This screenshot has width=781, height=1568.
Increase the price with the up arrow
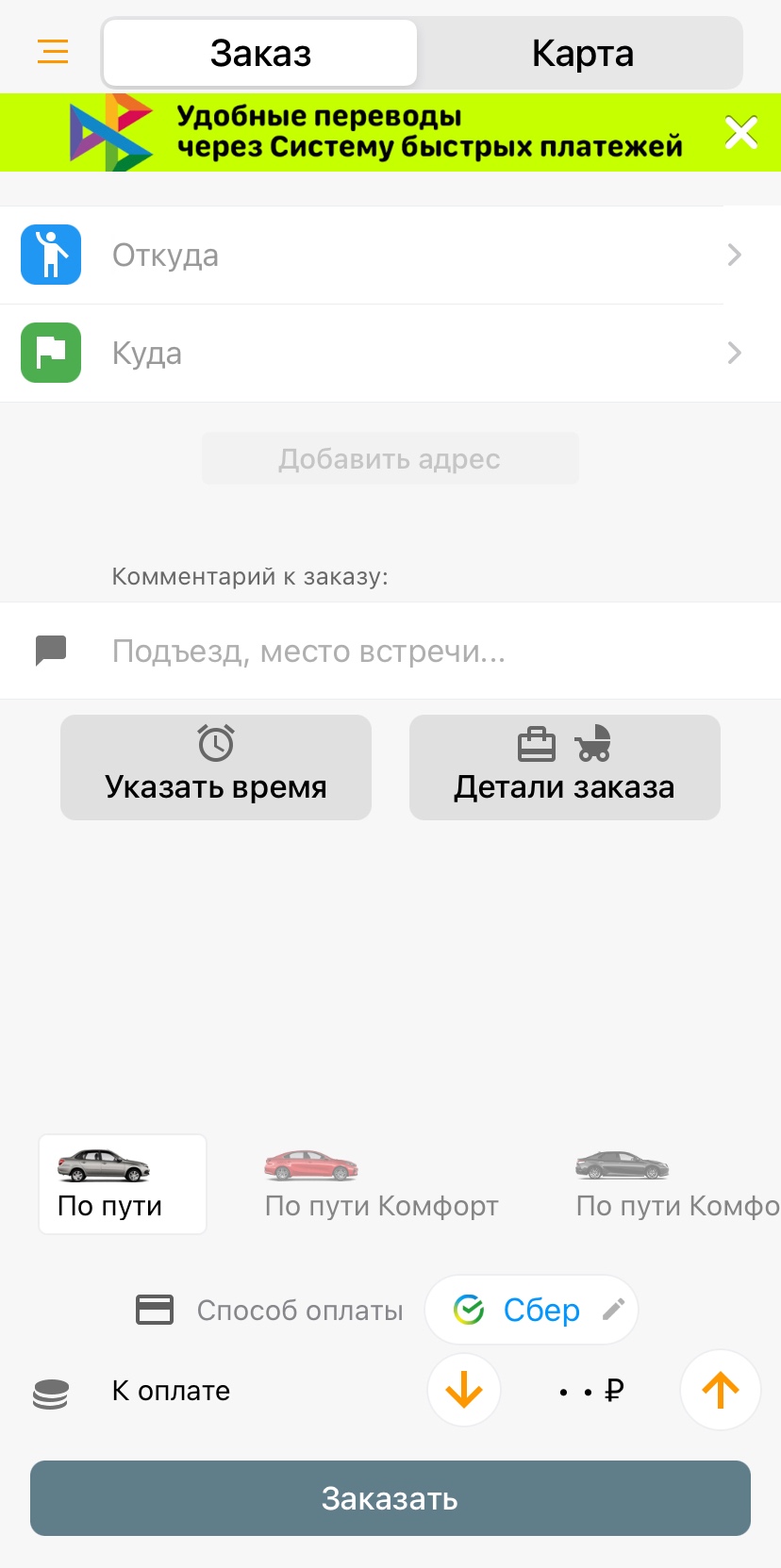point(720,1390)
